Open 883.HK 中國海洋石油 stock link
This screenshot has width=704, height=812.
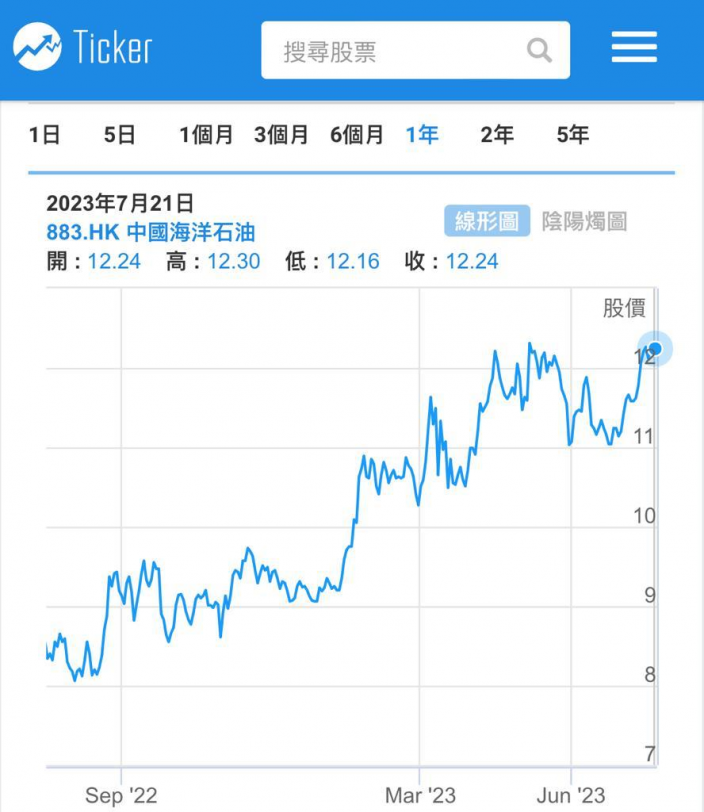pyautogui.click(x=151, y=232)
